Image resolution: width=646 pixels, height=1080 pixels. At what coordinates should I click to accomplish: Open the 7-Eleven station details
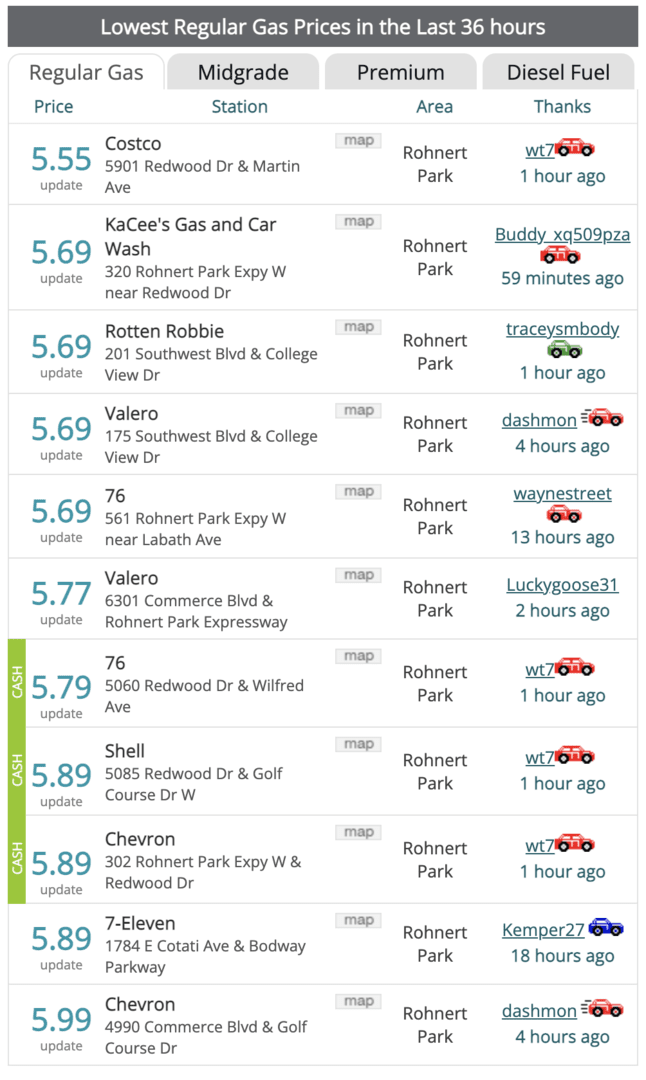click(140, 923)
